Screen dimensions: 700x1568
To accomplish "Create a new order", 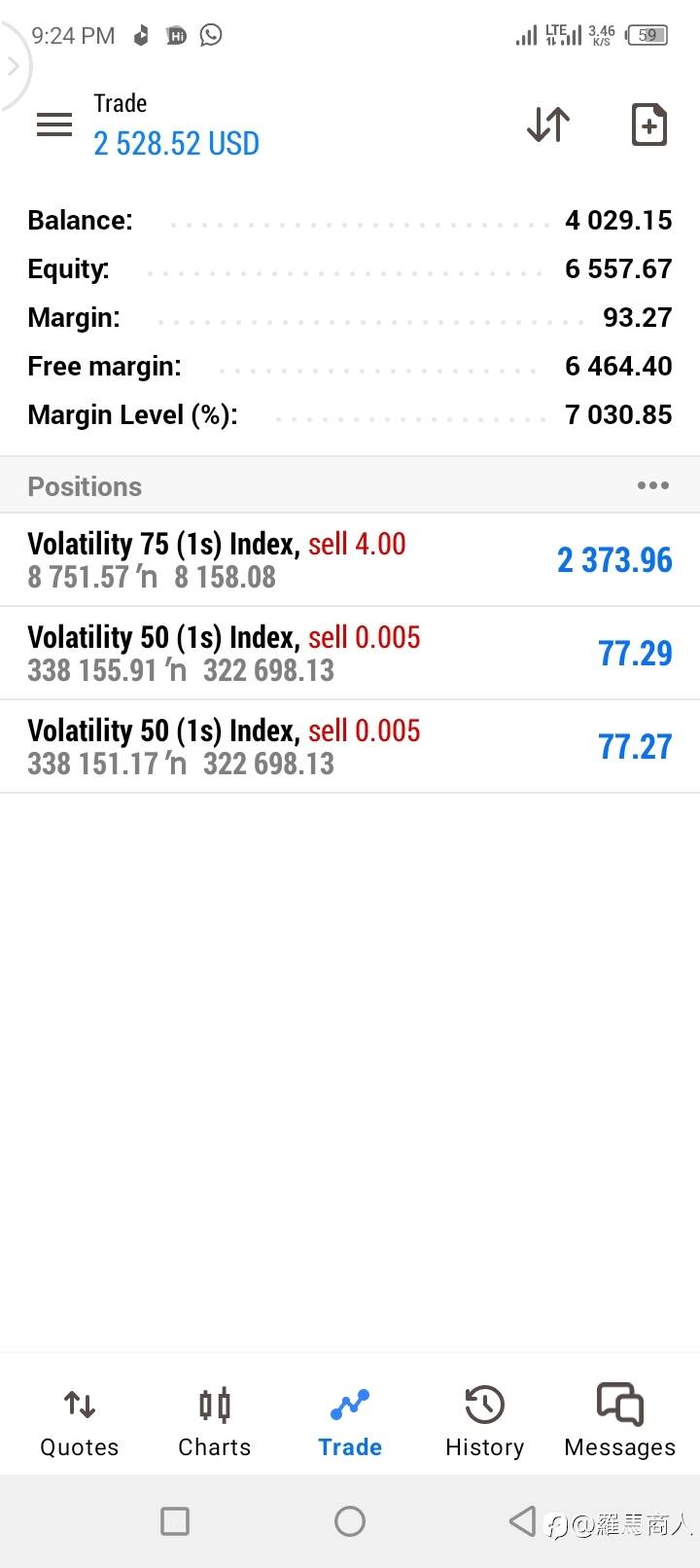I will click(649, 125).
